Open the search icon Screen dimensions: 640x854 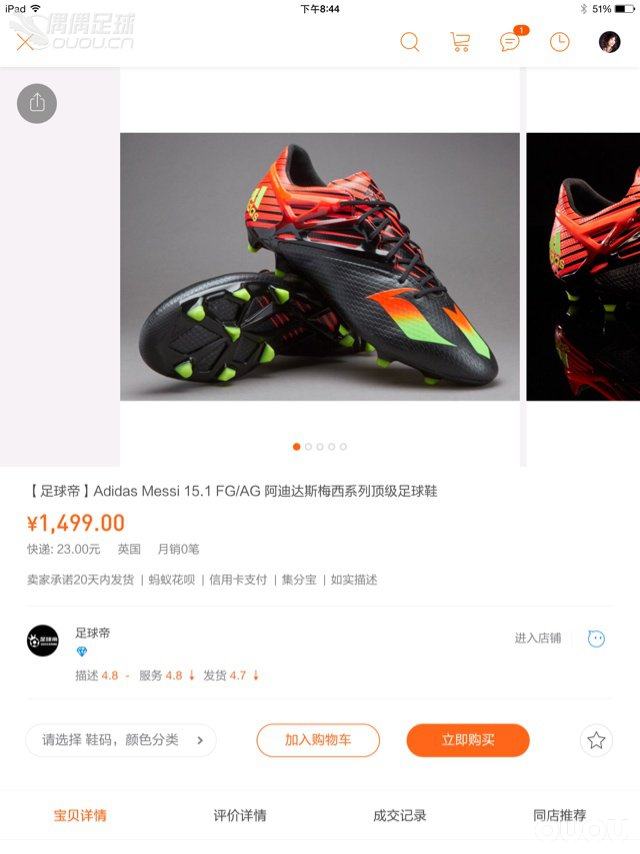[410, 42]
